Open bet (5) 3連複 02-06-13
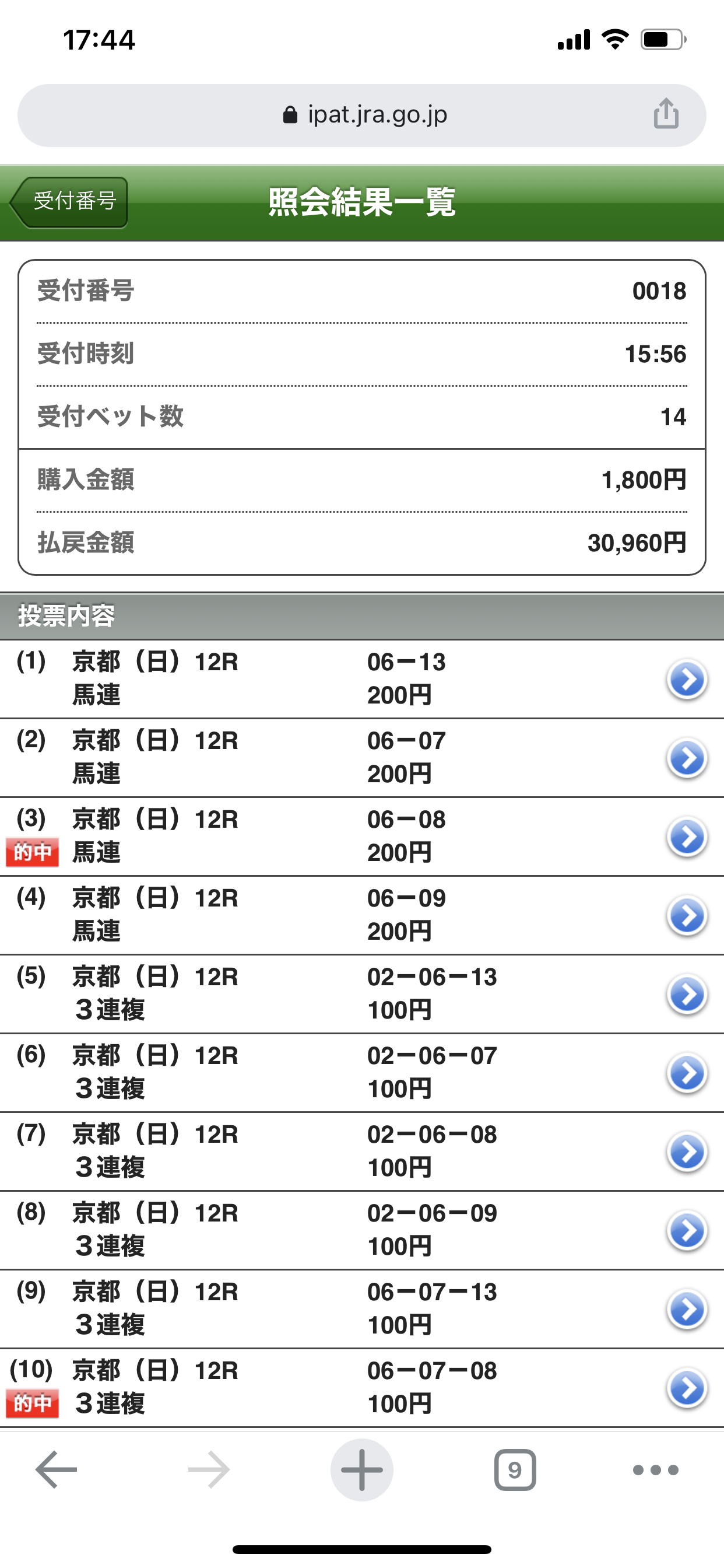 [x=687, y=995]
